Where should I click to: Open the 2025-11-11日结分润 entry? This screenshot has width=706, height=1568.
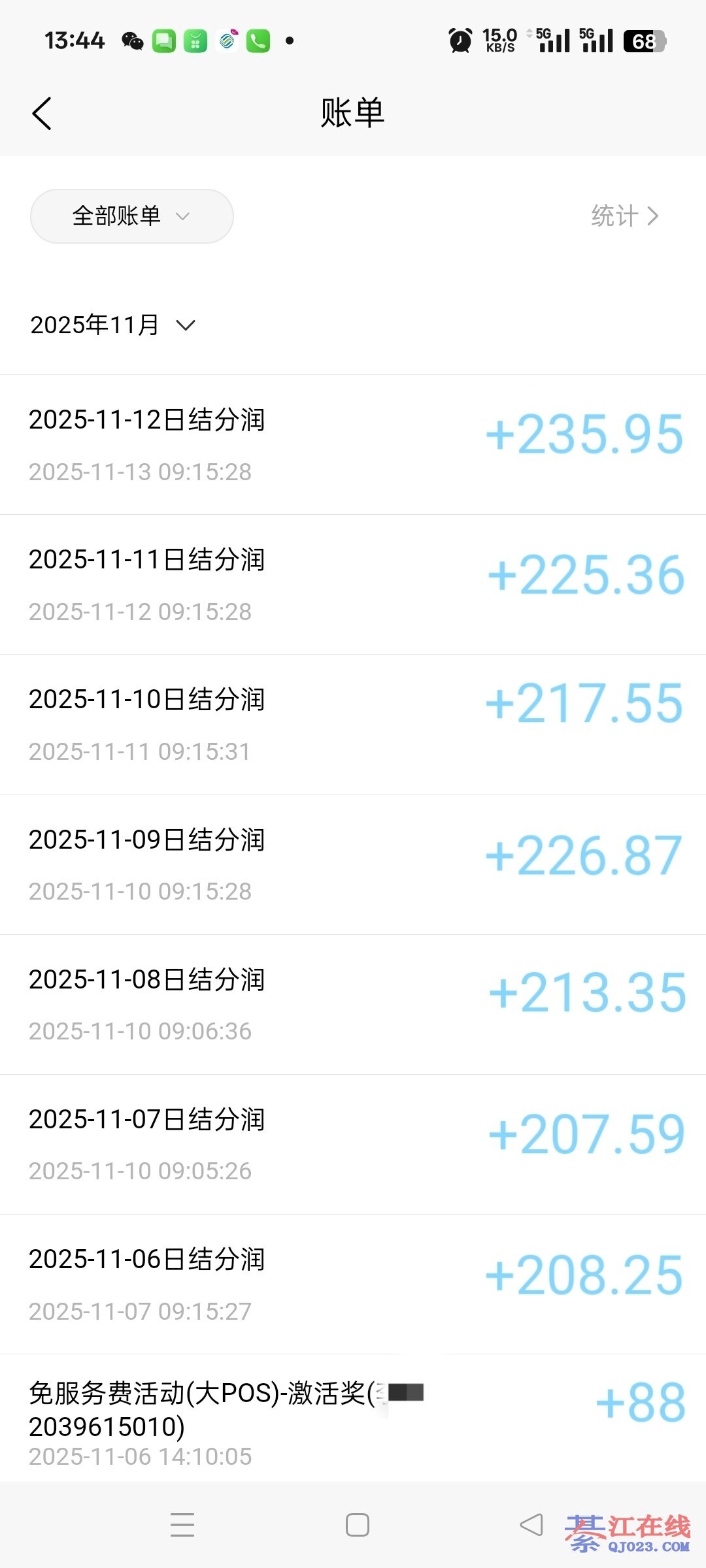pyautogui.click(x=353, y=584)
